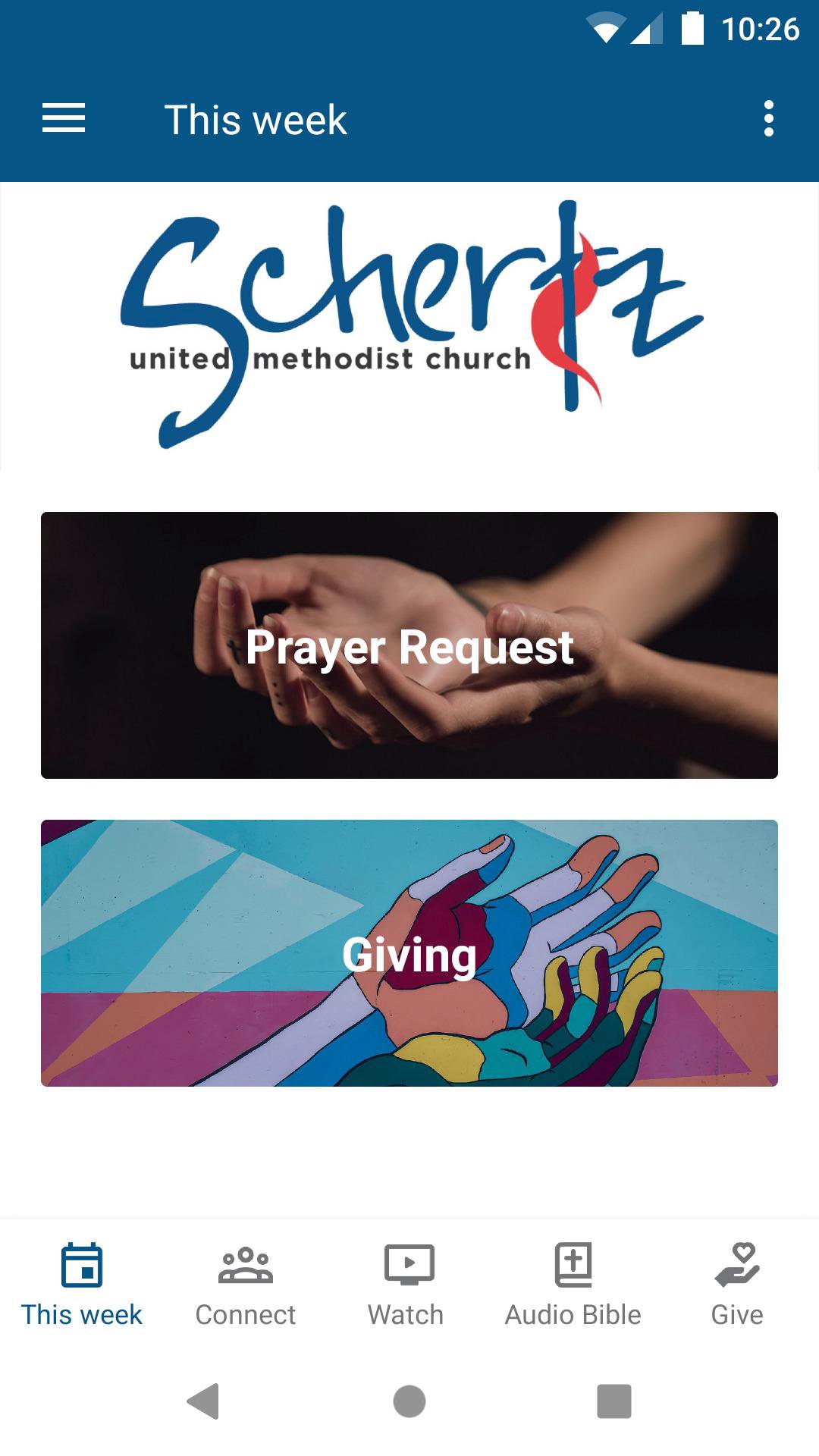
Task: Go to the device home screen
Action: (x=409, y=1401)
